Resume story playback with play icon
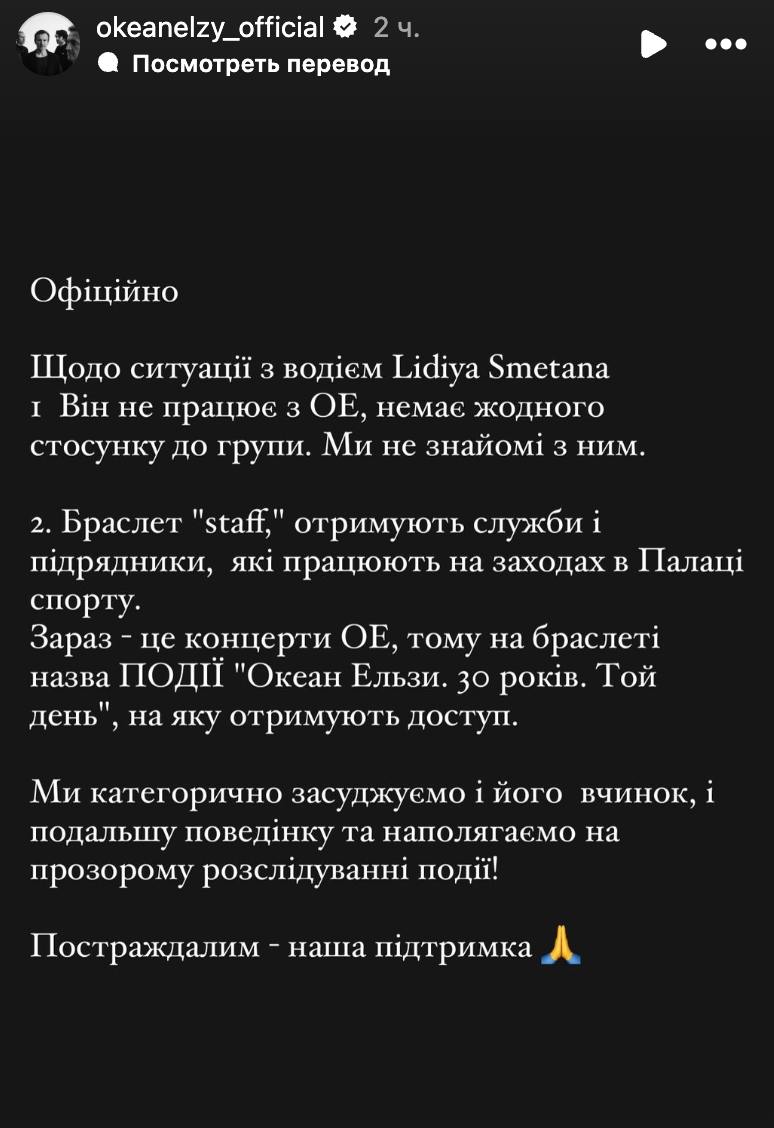This screenshot has width=774, height=1128. 653,44
